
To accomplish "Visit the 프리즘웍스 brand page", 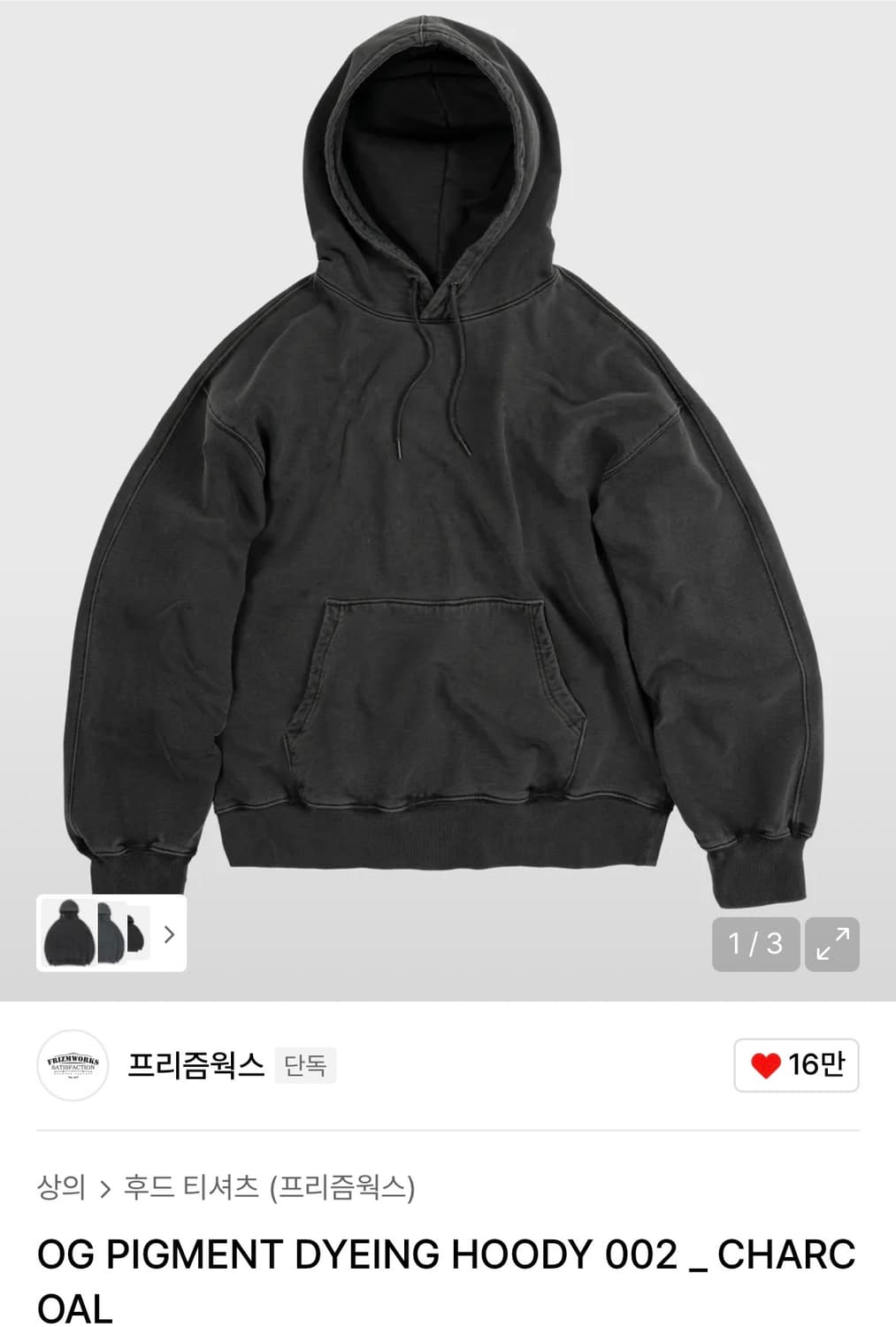I will click(x=196, y=1066).
